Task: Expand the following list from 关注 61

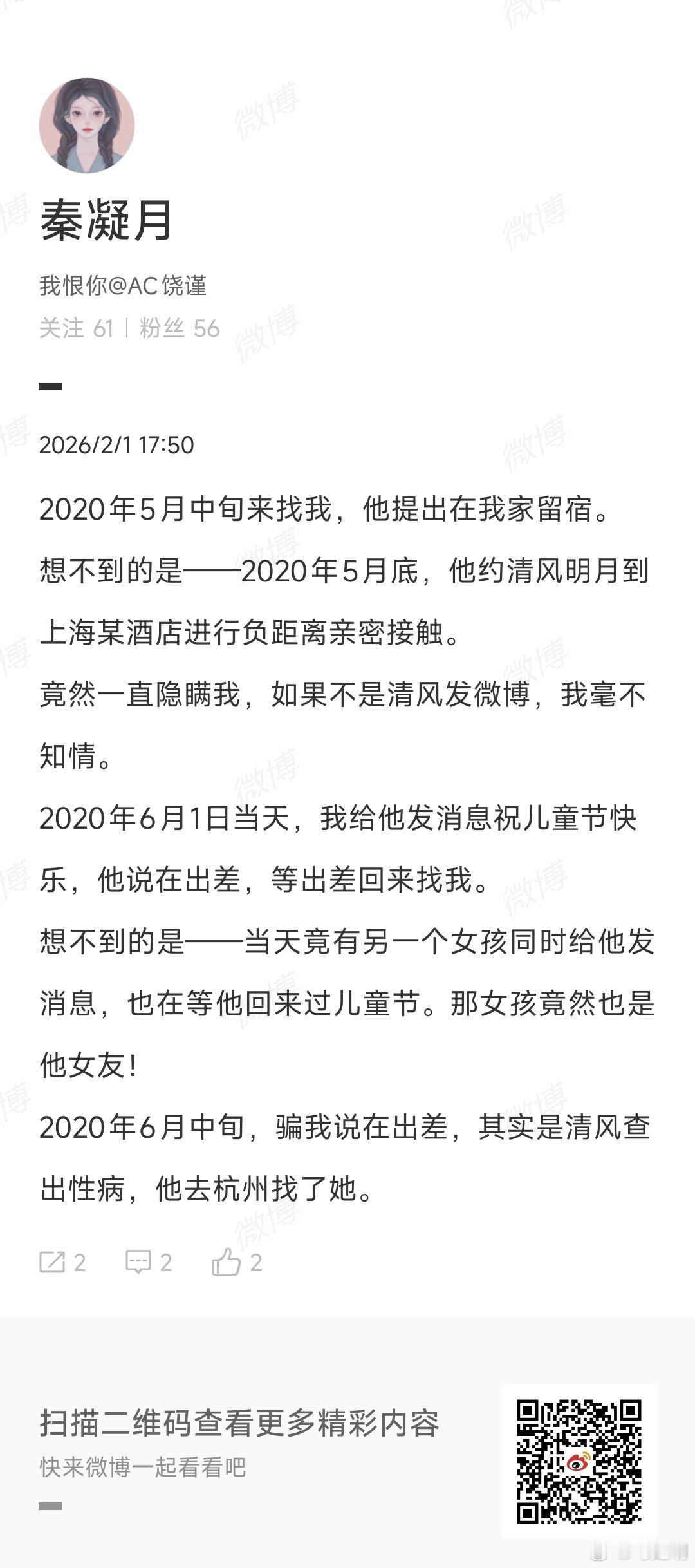Action: tap(76, 328)
